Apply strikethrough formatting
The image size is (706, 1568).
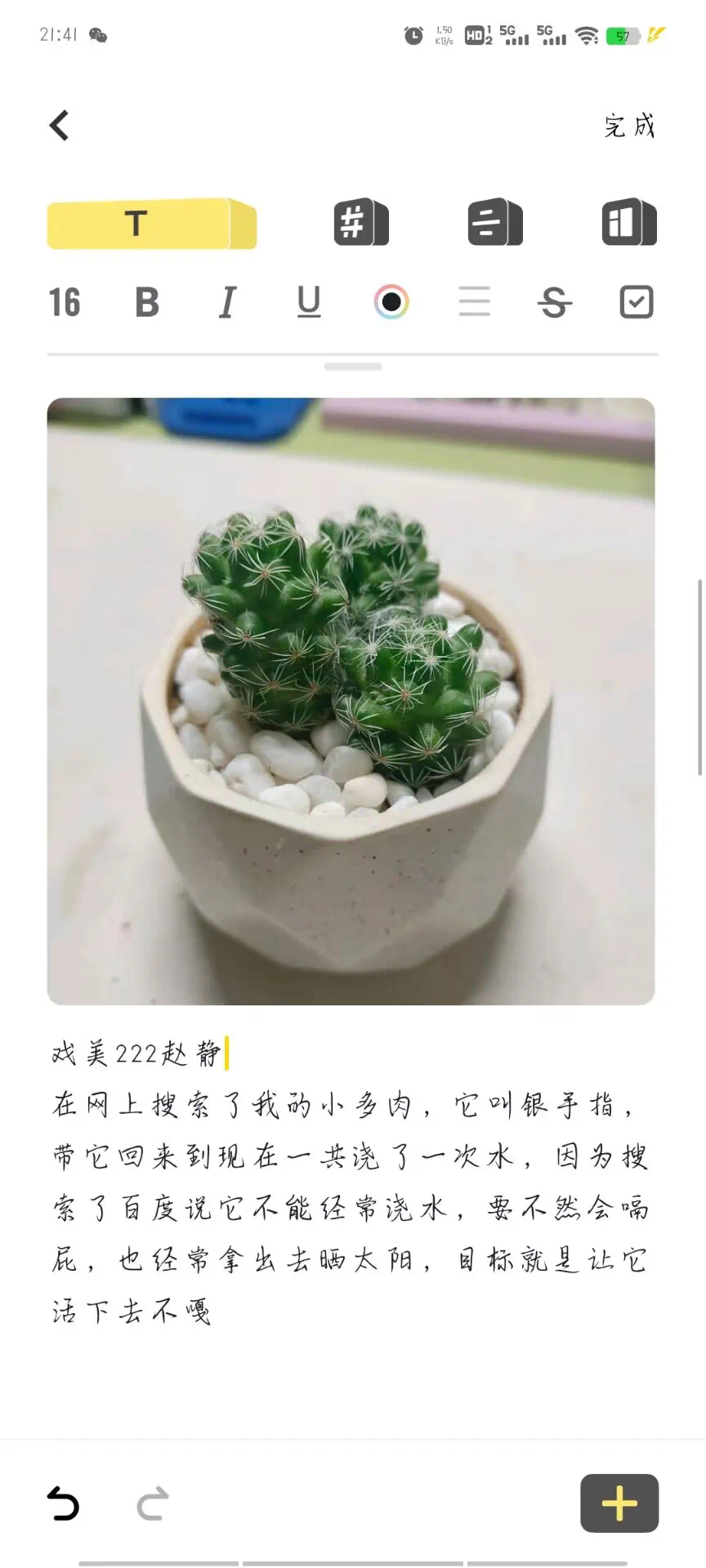tap(555, 303)
